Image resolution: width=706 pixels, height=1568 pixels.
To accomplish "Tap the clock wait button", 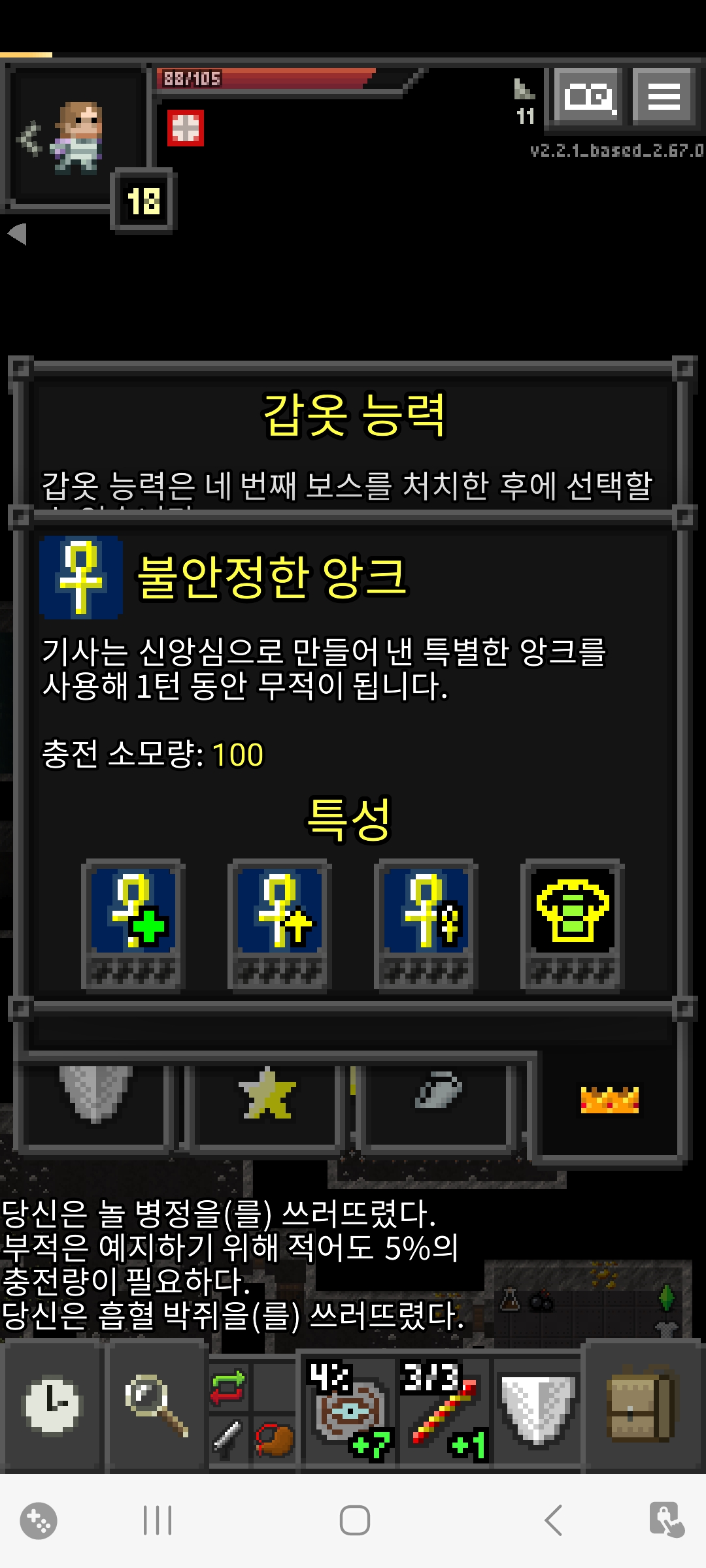I will coord(52,1403).
